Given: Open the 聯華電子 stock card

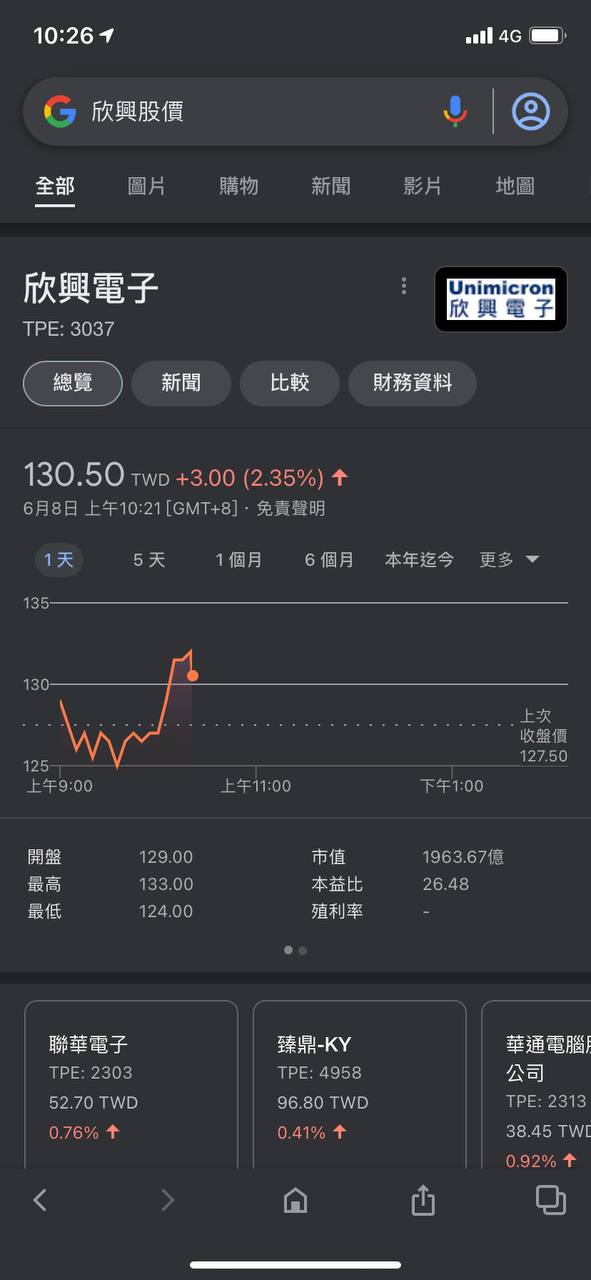Looking at the screenshot, I should pyautogui.click(x=131, y=1084).
